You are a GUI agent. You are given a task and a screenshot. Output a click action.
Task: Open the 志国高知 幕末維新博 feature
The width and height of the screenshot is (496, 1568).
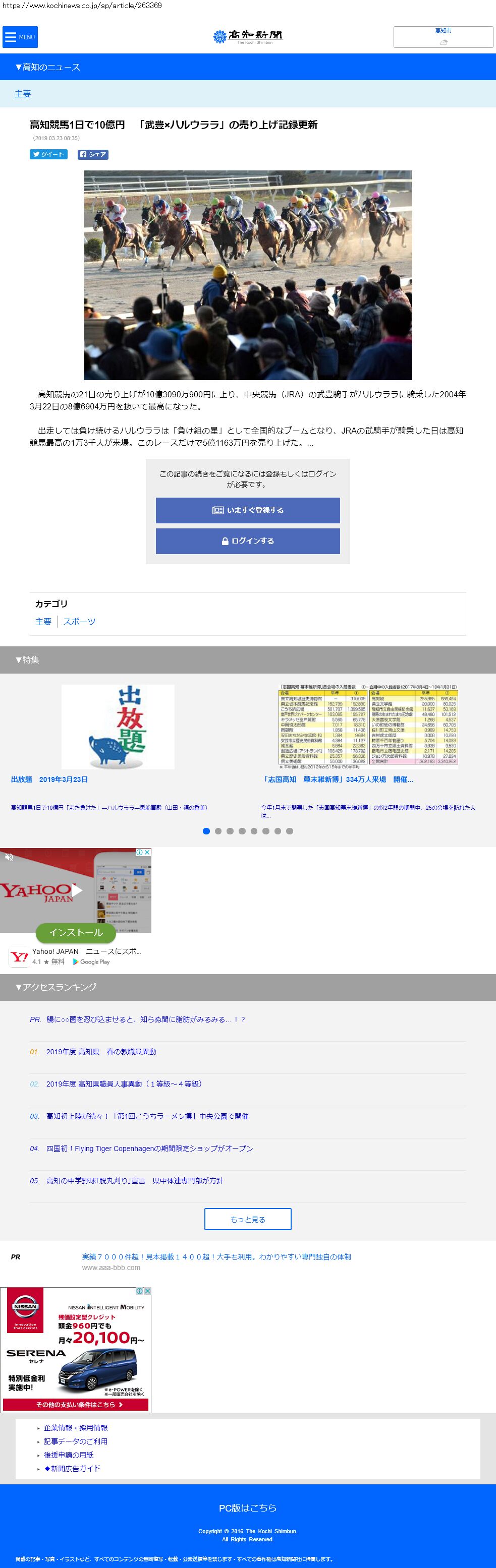(x=337, y=779)
